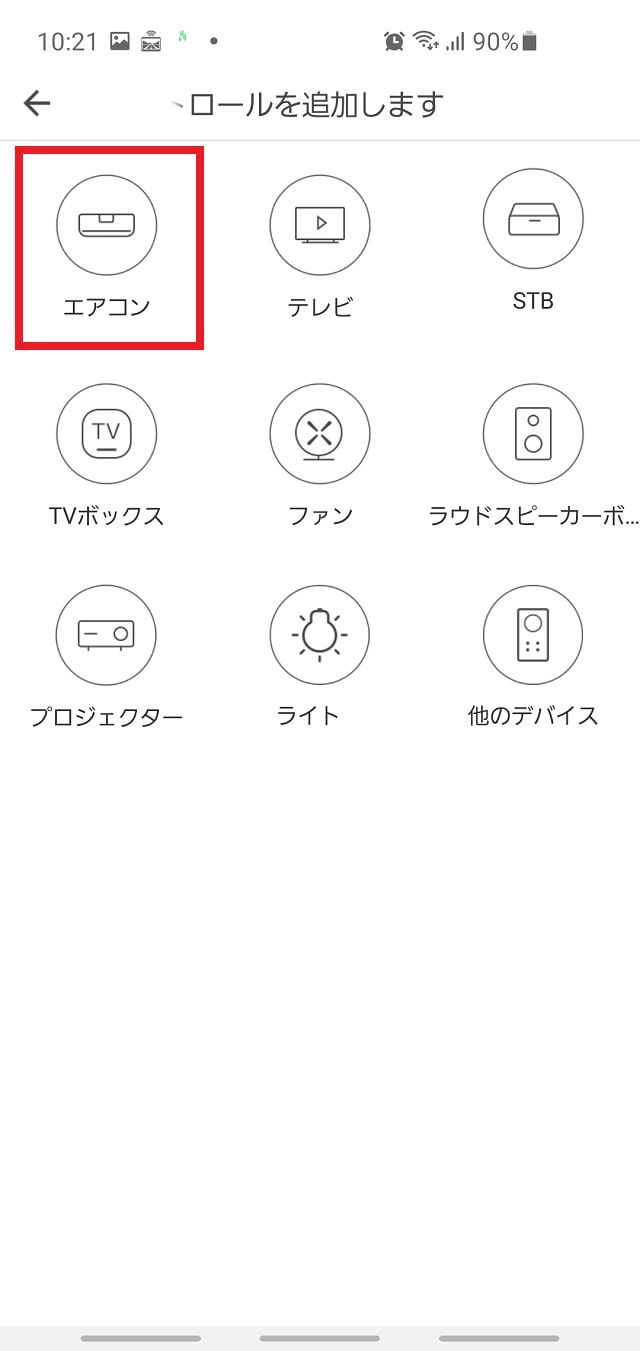This screenshot has height=1351, width=640.
Task: Go back using the arrow icon
Action: (37, 103)
